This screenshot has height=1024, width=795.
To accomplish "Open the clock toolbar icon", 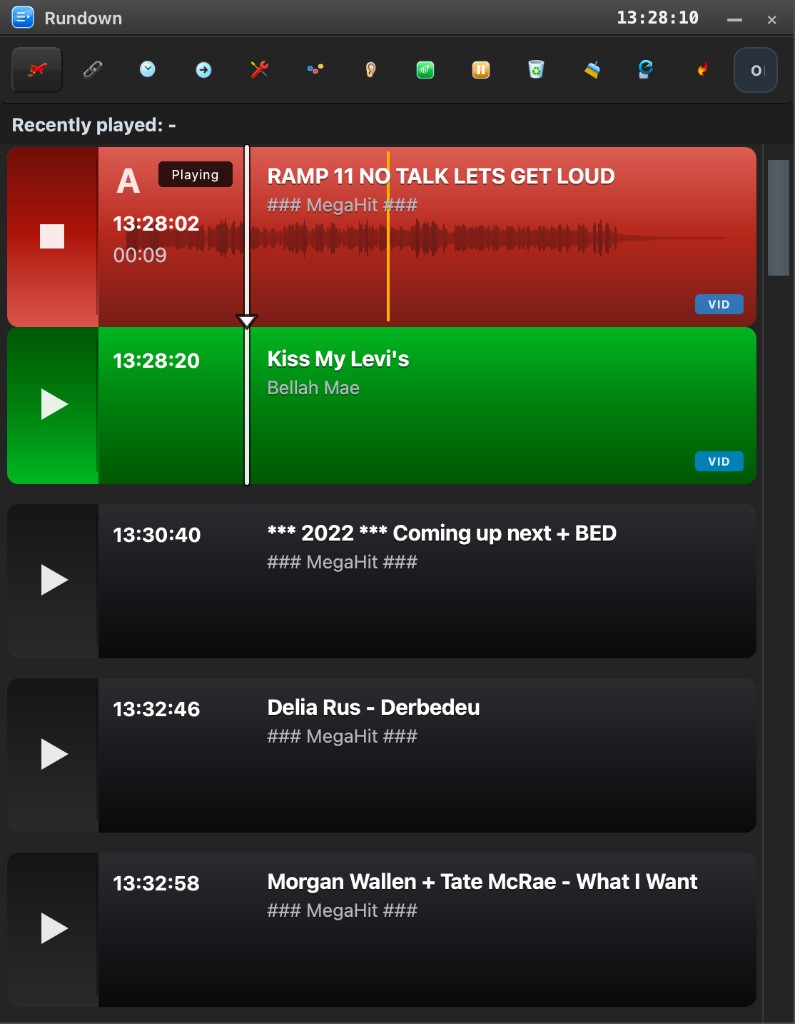I will [x=148, y=69].
